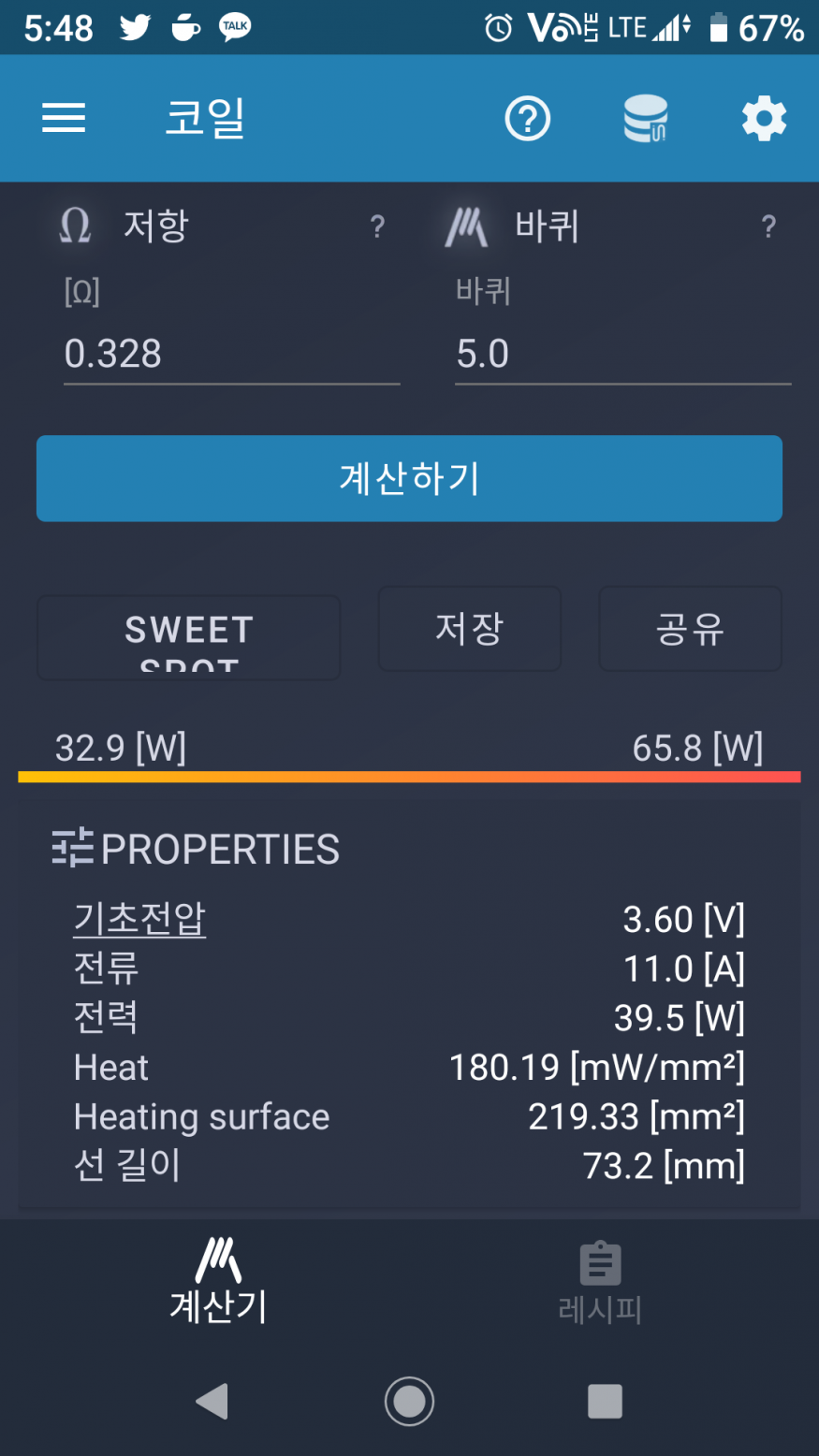Open the SWEET SPOT button
819x1456 pixels.
pyautogui.click(x=189, y=637)
